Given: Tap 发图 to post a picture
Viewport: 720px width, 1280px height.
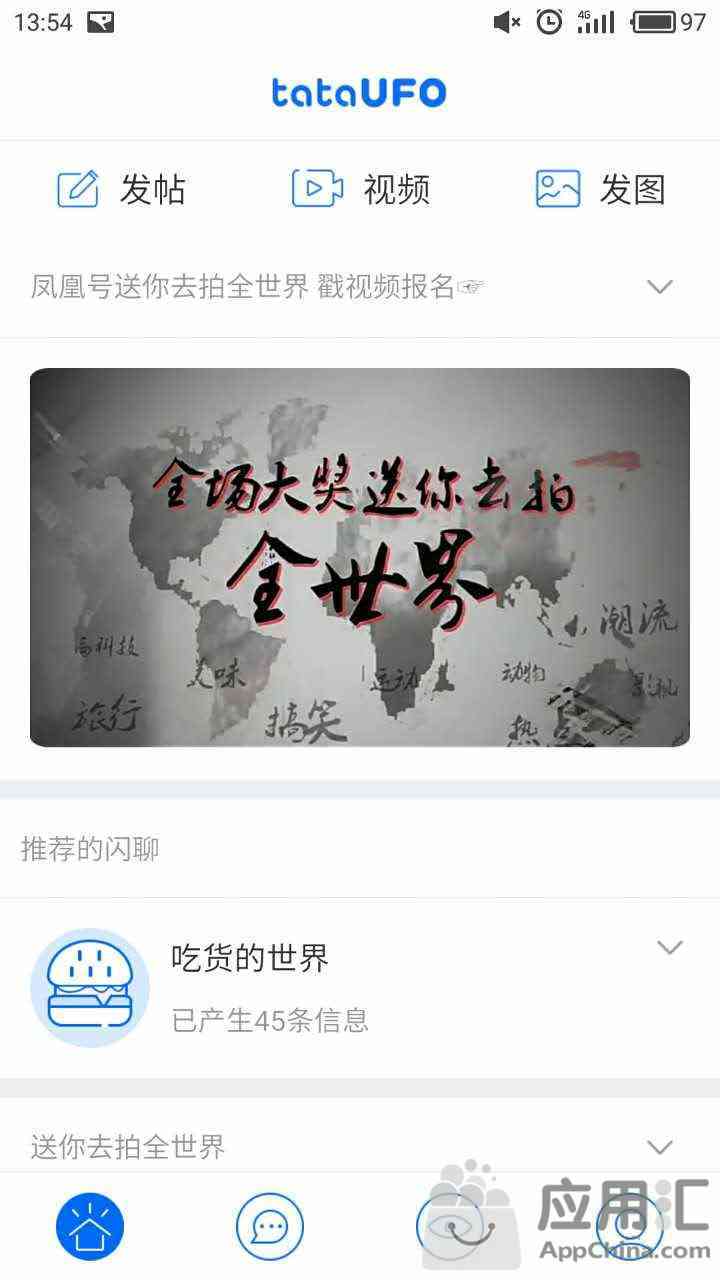Looking at the screenshot, I should 600,189.
